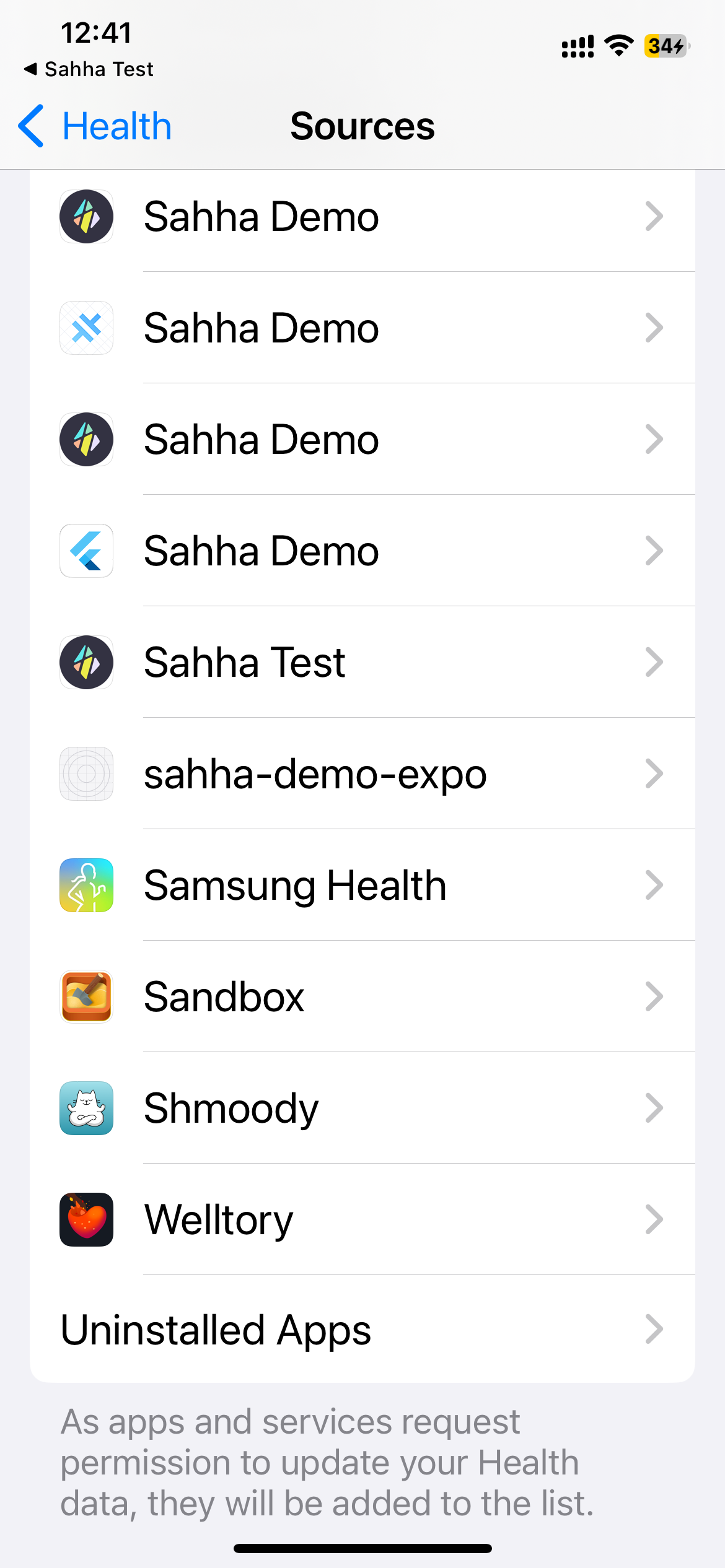The width and height of the screenshot is (725, 1568).
Task: Tap the Sahha Test app icon
Action: click(86, 662)
